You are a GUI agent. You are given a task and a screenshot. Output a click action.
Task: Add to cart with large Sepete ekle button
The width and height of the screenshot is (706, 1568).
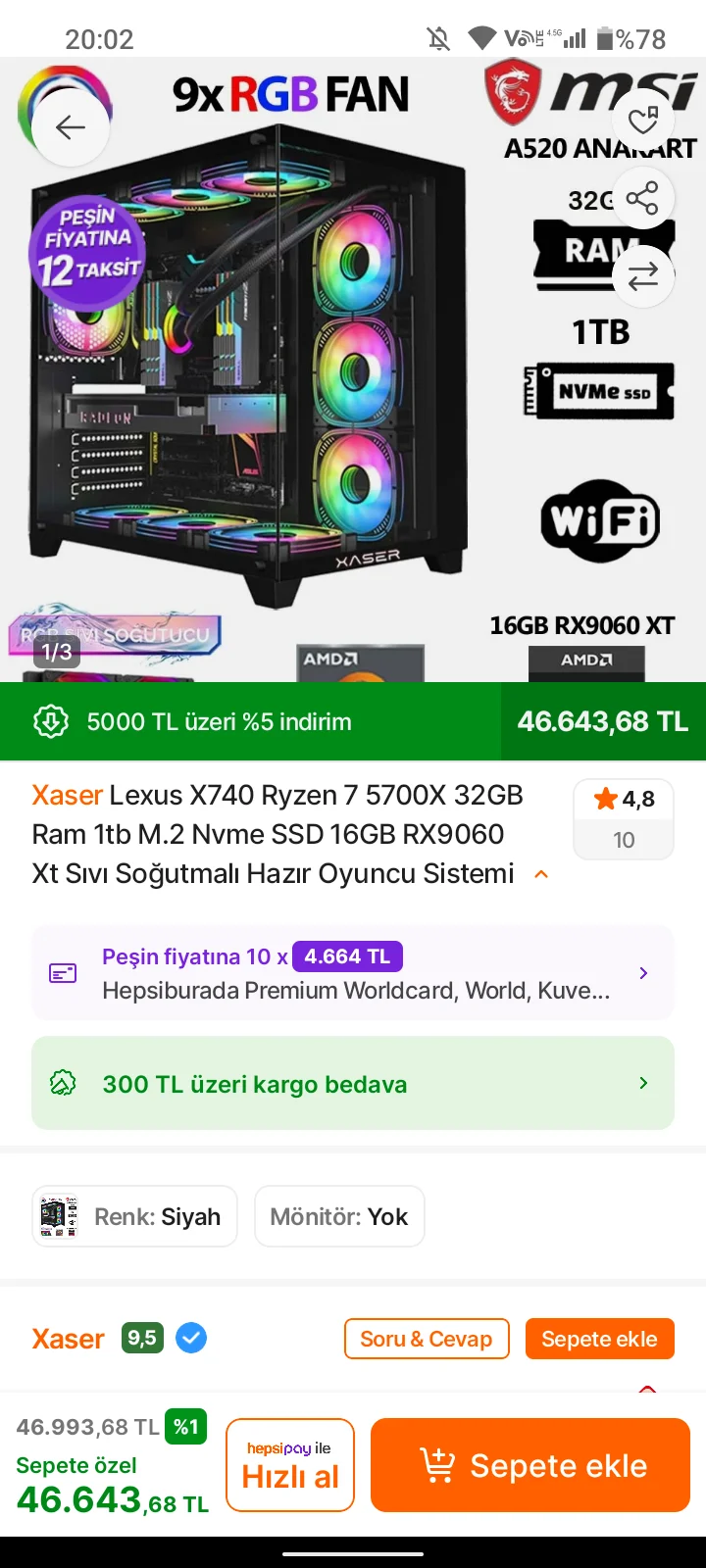coord(530,1465)
